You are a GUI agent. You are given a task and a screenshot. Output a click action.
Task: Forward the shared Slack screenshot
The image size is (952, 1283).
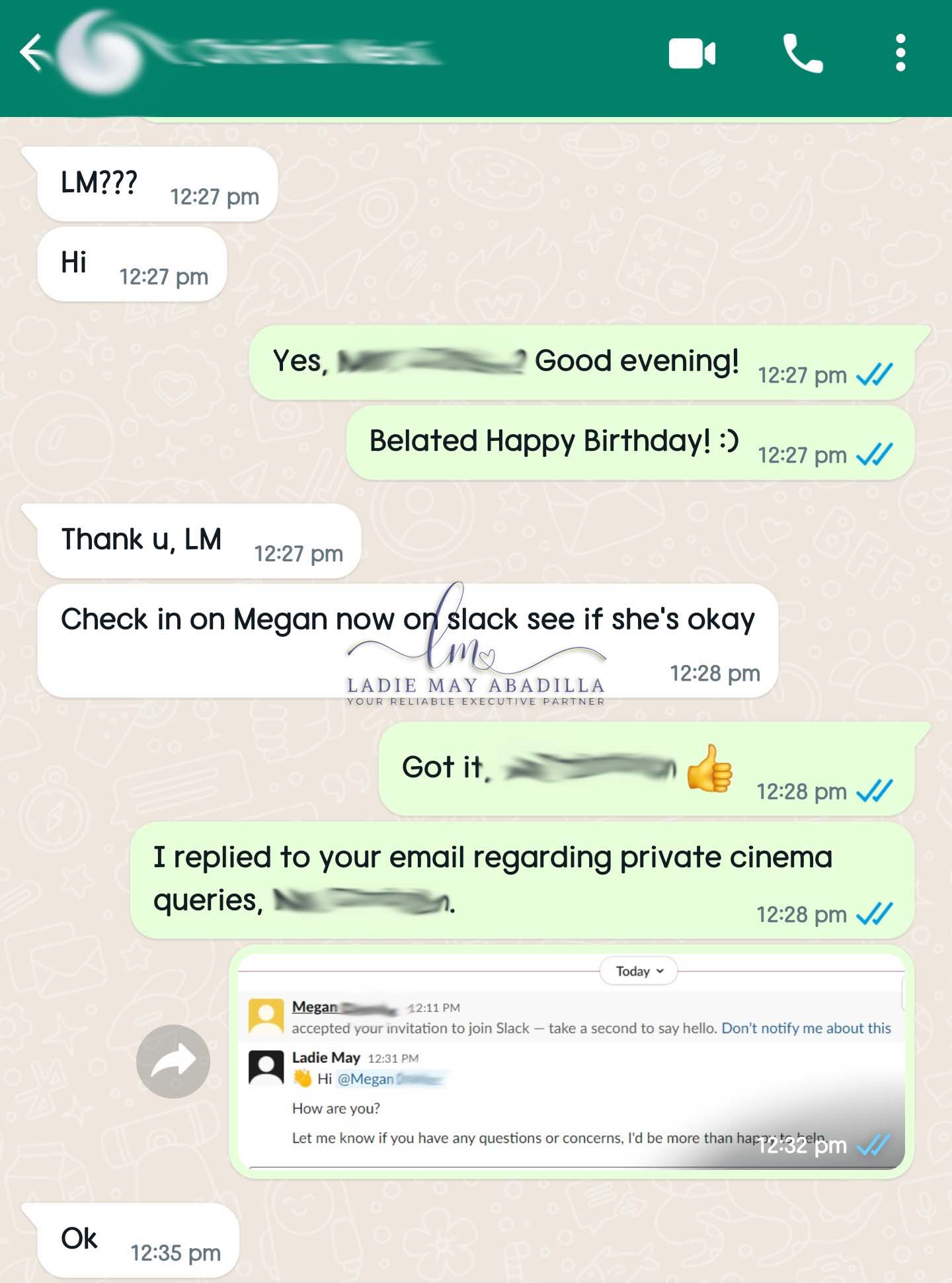[x=173, y=1061]
